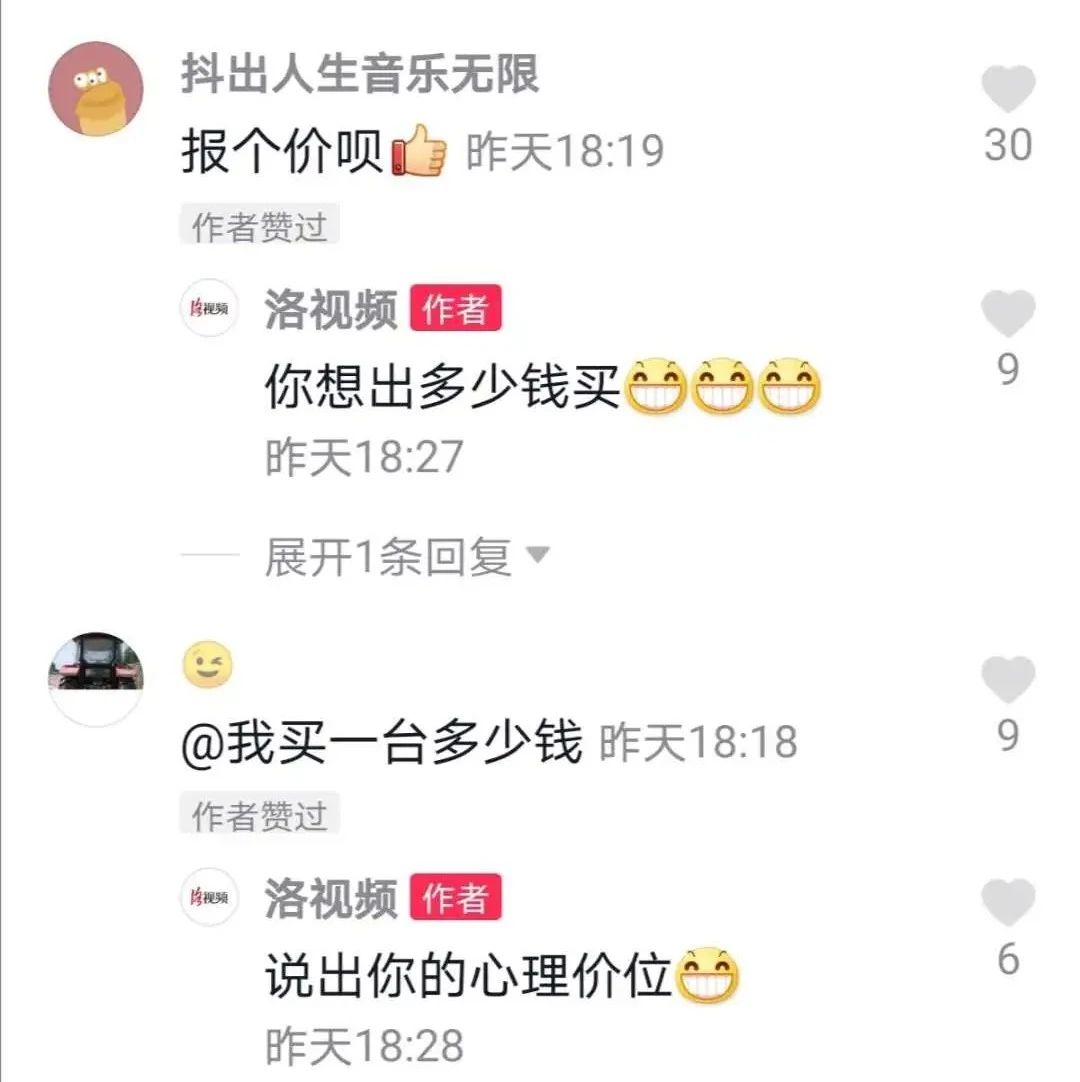Like 洛视频's reply 说出你的心理价位
The height and width of the screenshot is (1082, 1080).
(x=1007, y=902)
